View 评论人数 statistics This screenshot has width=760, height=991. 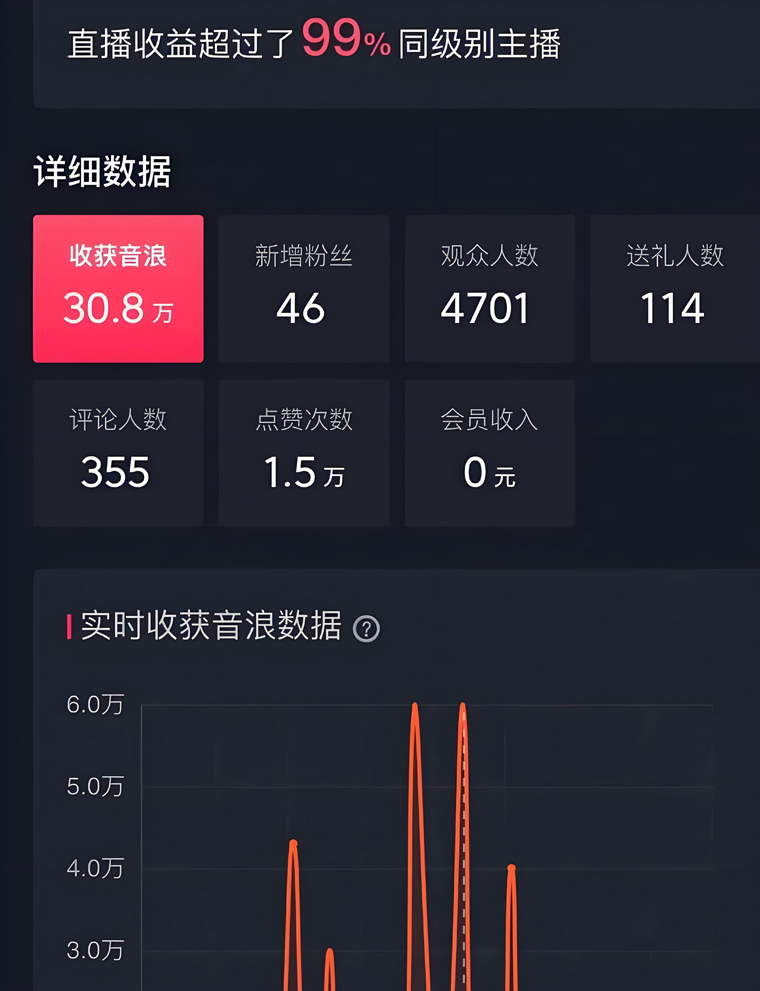pyautogui.click(x=118, y=452)
